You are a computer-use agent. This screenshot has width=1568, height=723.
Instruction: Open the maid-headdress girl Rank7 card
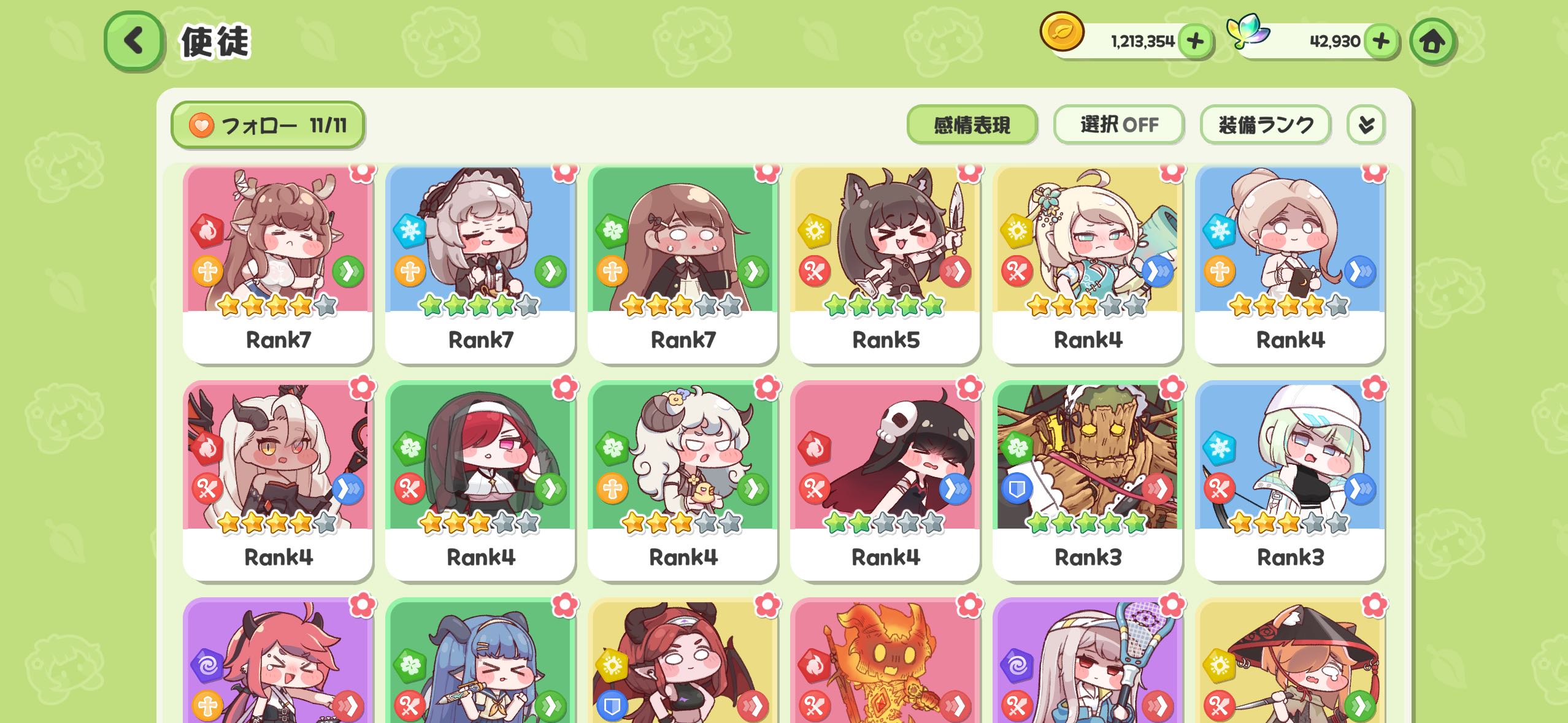(480, 264)
